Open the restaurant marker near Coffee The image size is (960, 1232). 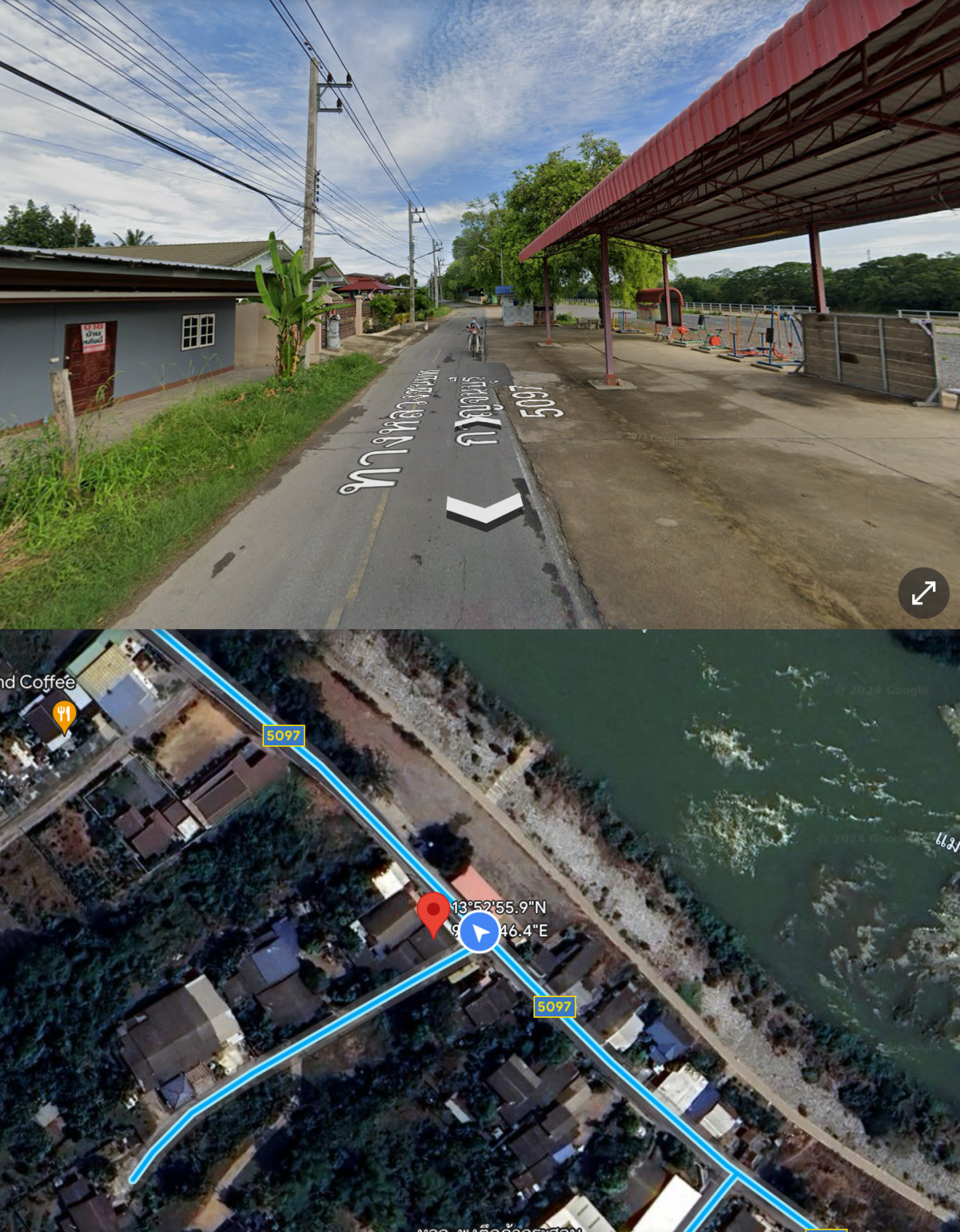64,716
